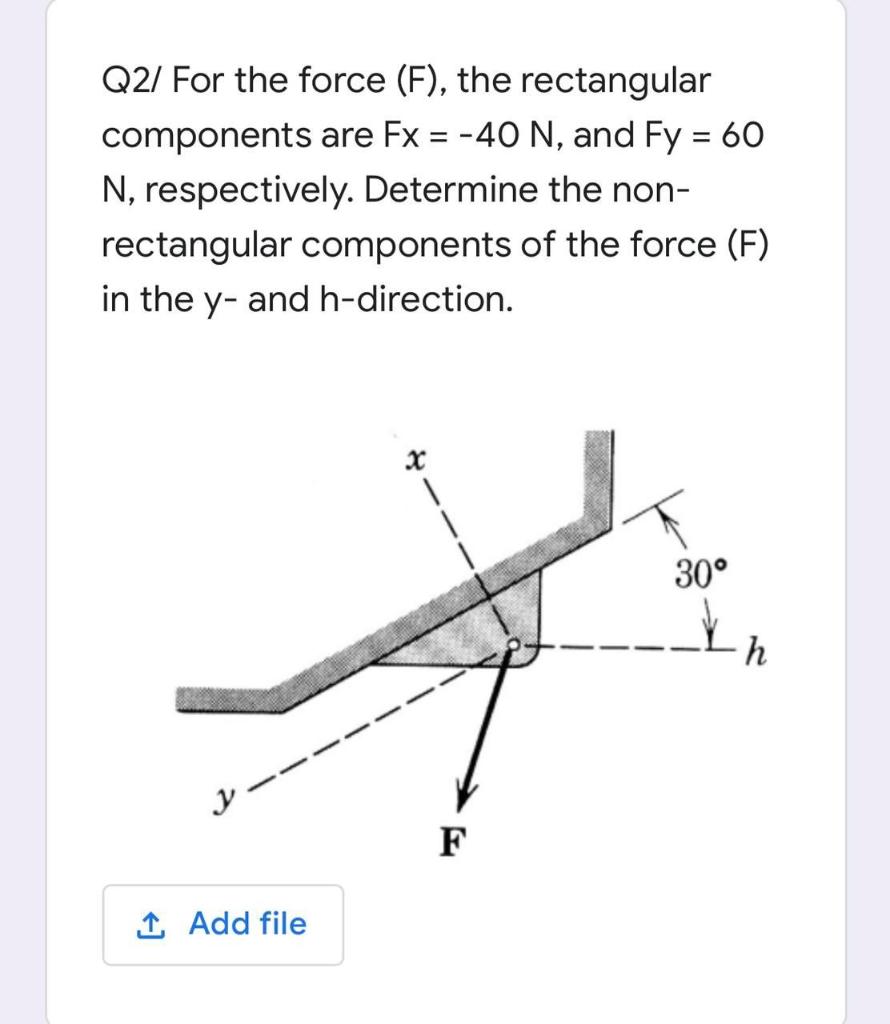Click the bold F label under the arrow

(451, 843)
